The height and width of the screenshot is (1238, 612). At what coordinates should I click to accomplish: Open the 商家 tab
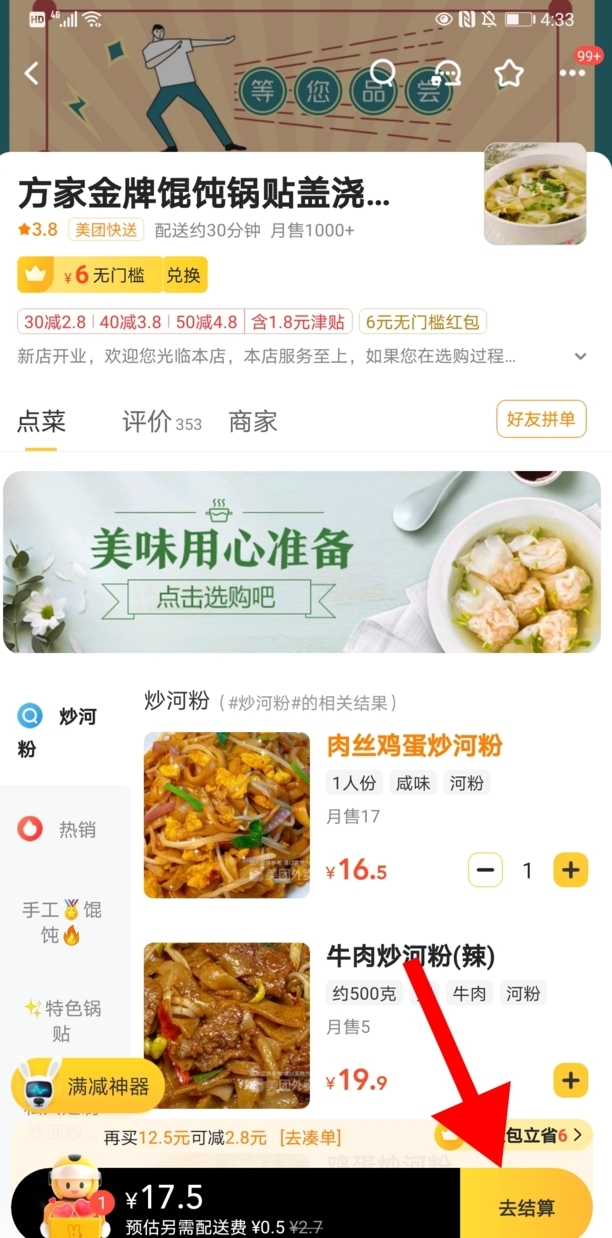252,422
